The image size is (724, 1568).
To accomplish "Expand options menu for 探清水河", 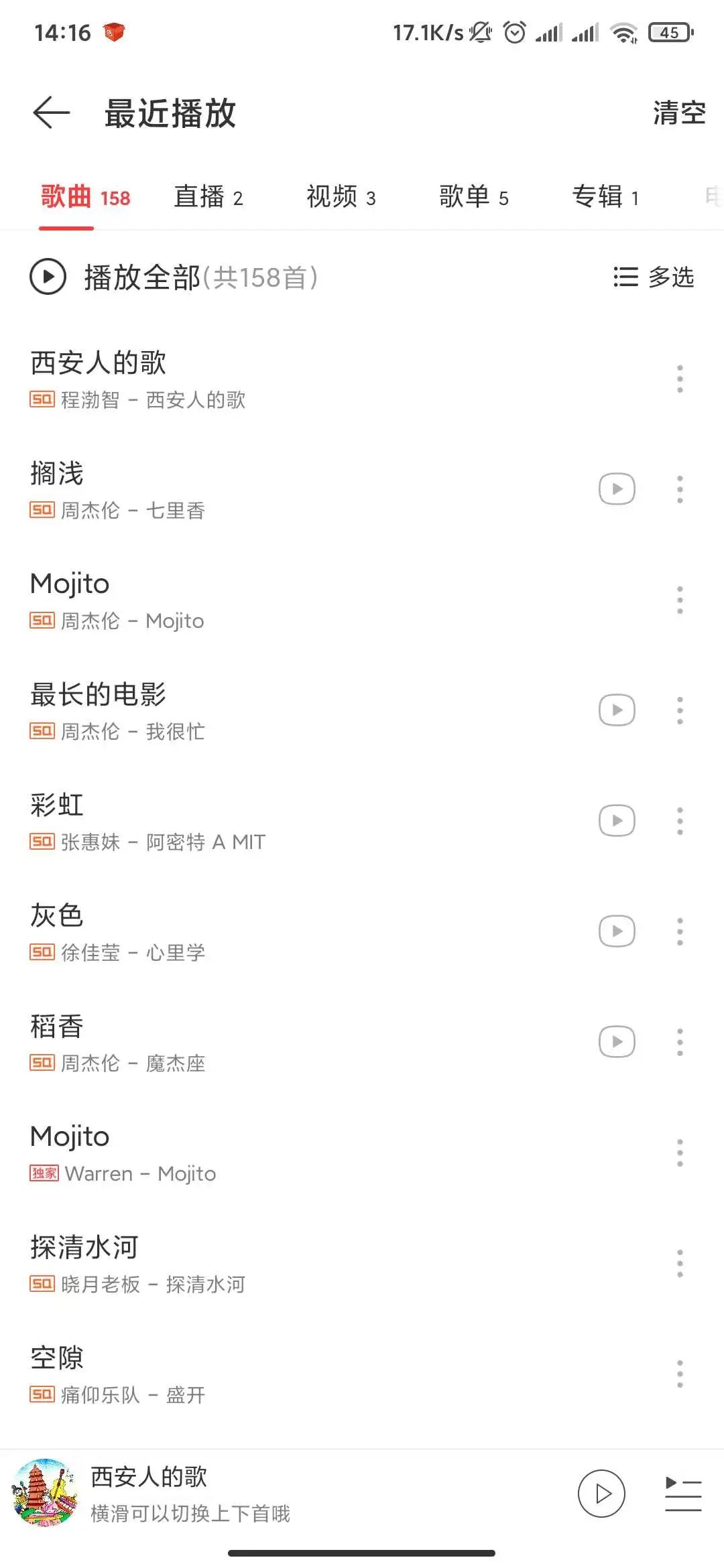I will 679,1262.
